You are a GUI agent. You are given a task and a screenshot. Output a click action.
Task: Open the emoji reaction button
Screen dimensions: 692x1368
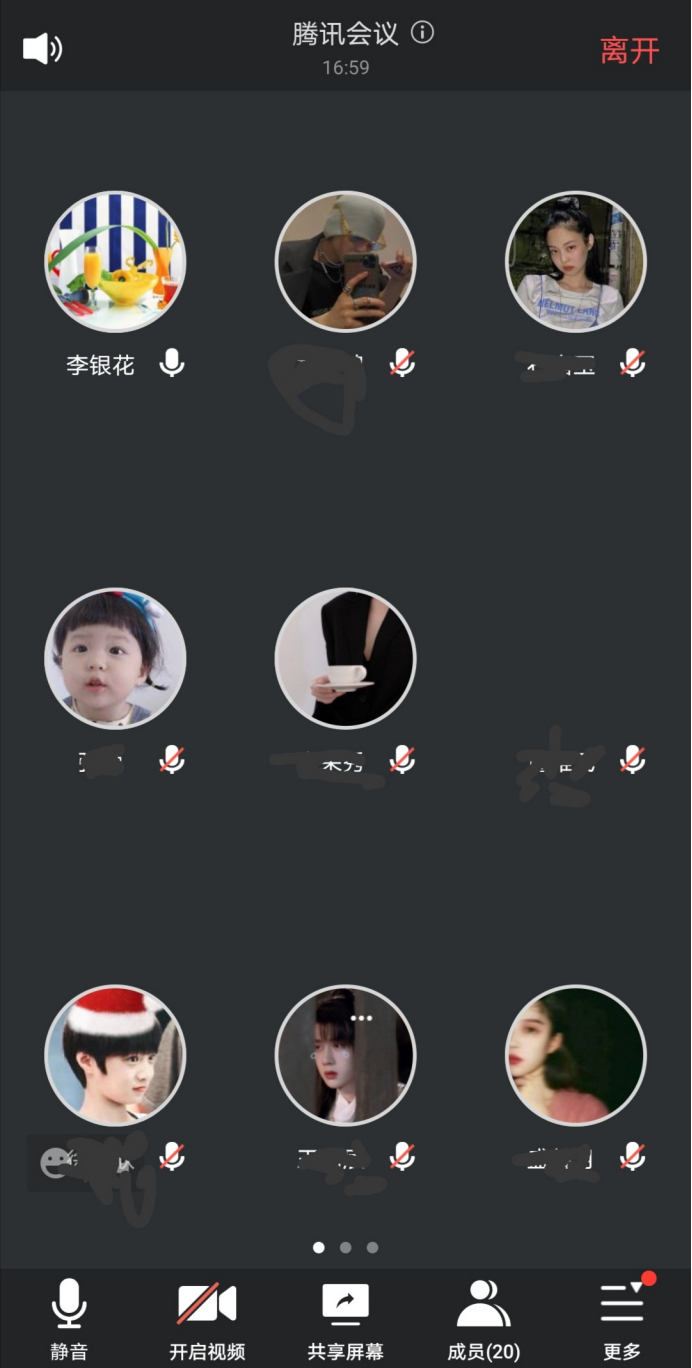click(x=55, y=1162)
